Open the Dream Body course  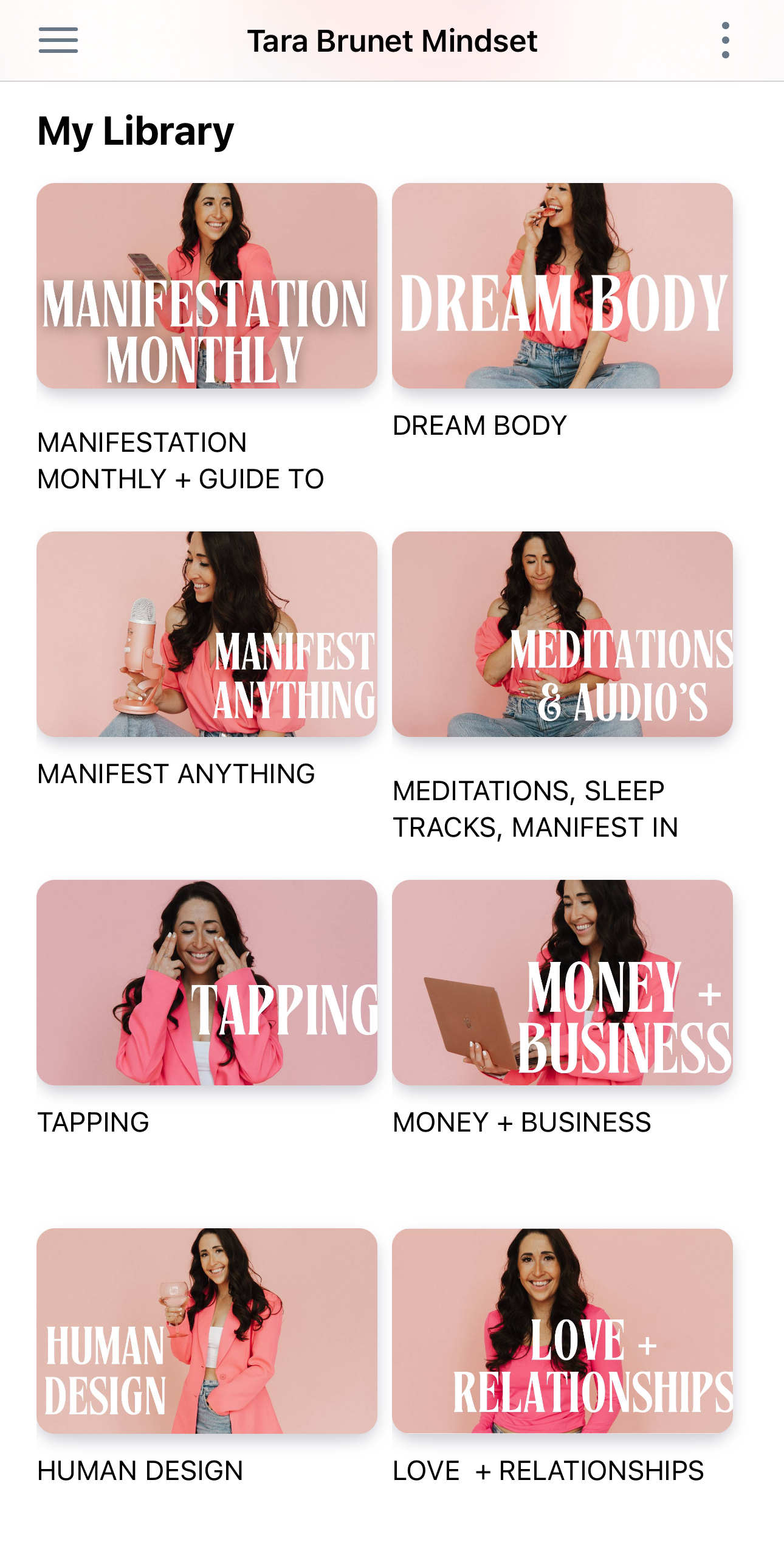(562, 286)
